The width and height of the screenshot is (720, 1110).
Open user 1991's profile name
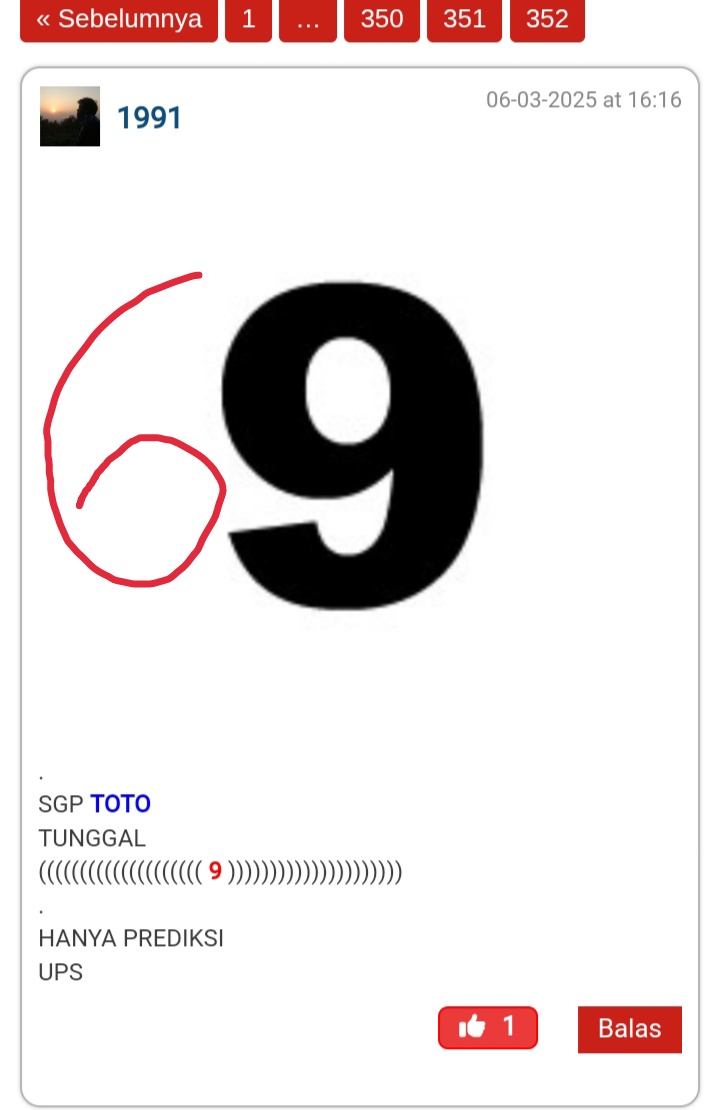coord(149,118)
